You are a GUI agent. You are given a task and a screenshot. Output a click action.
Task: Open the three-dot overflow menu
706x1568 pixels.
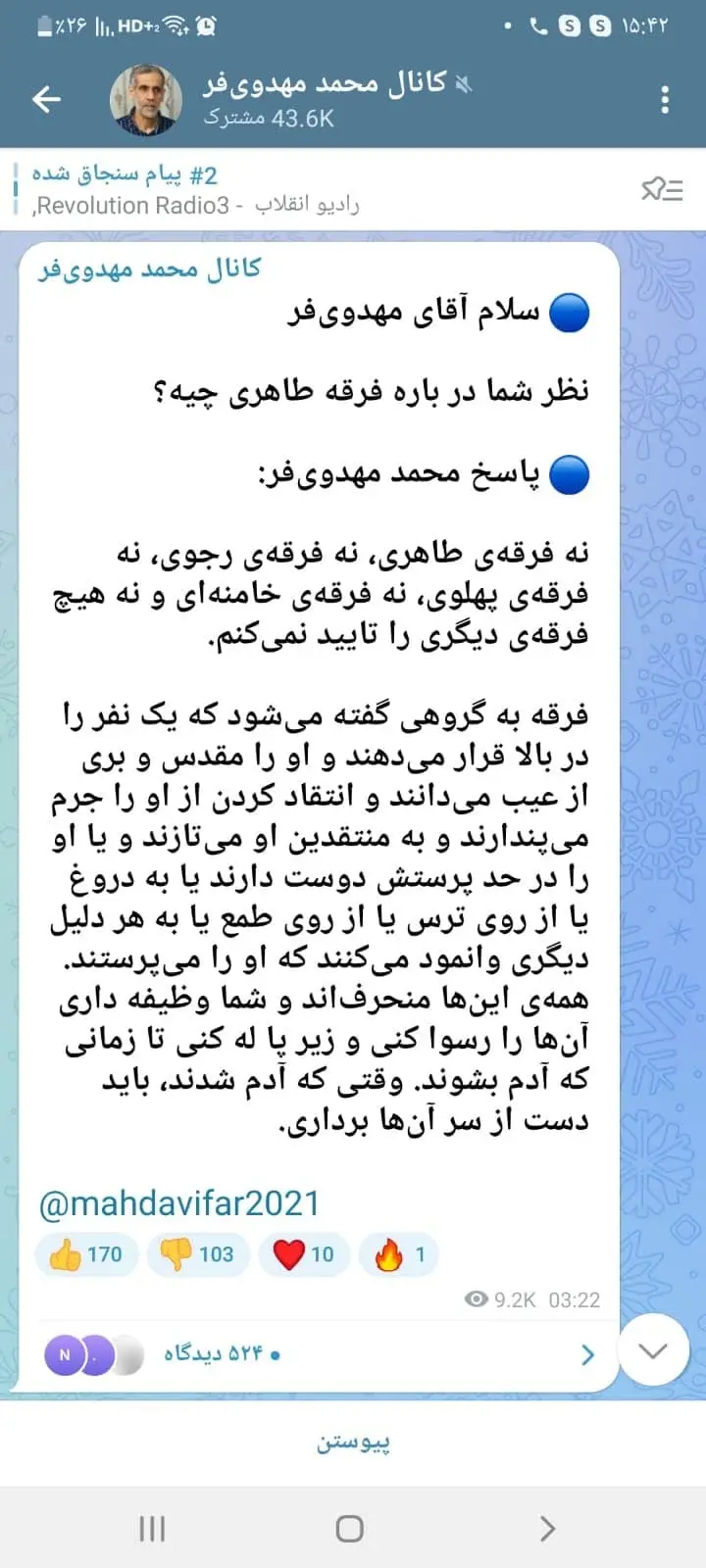click(x=665, y=99)
